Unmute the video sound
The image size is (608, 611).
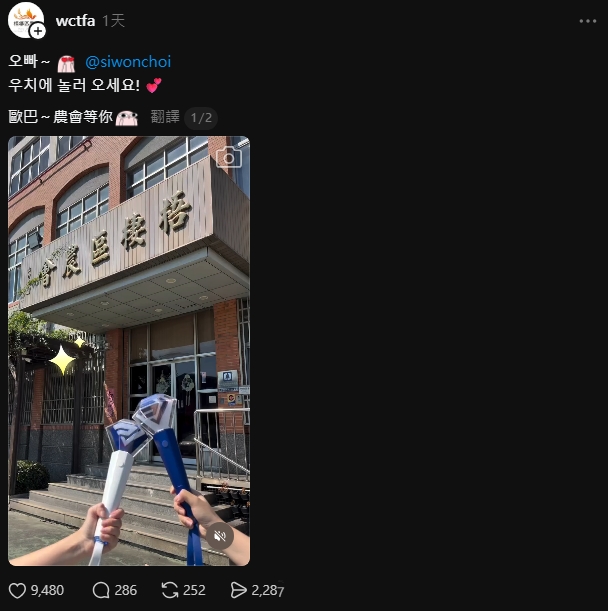(220, 536)
